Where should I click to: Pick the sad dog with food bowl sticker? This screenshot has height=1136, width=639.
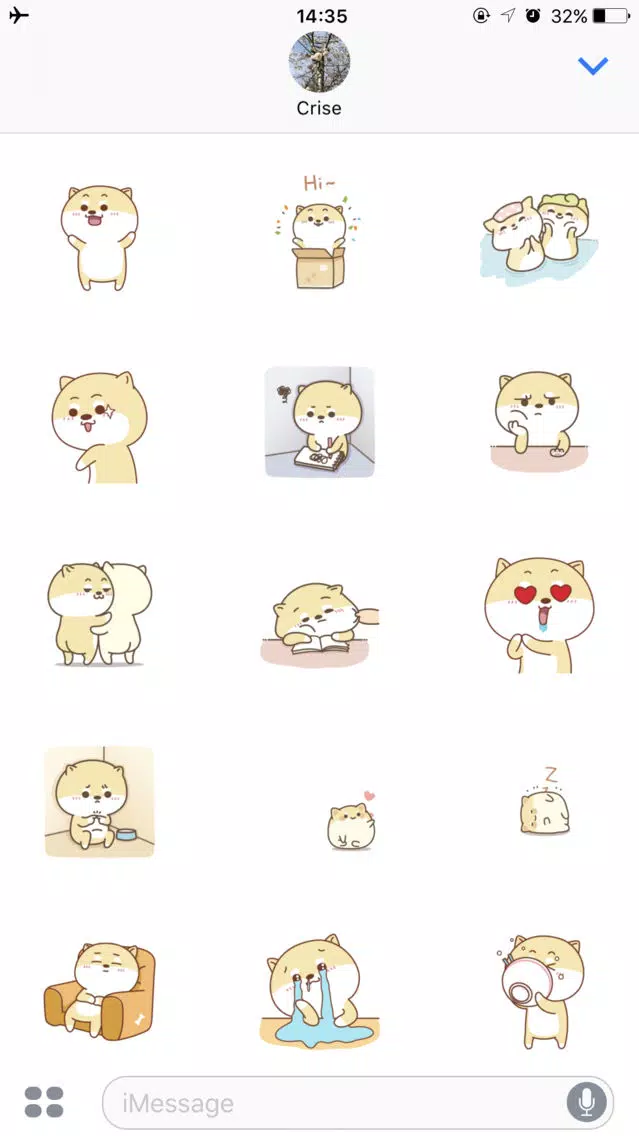coord(99,801)
